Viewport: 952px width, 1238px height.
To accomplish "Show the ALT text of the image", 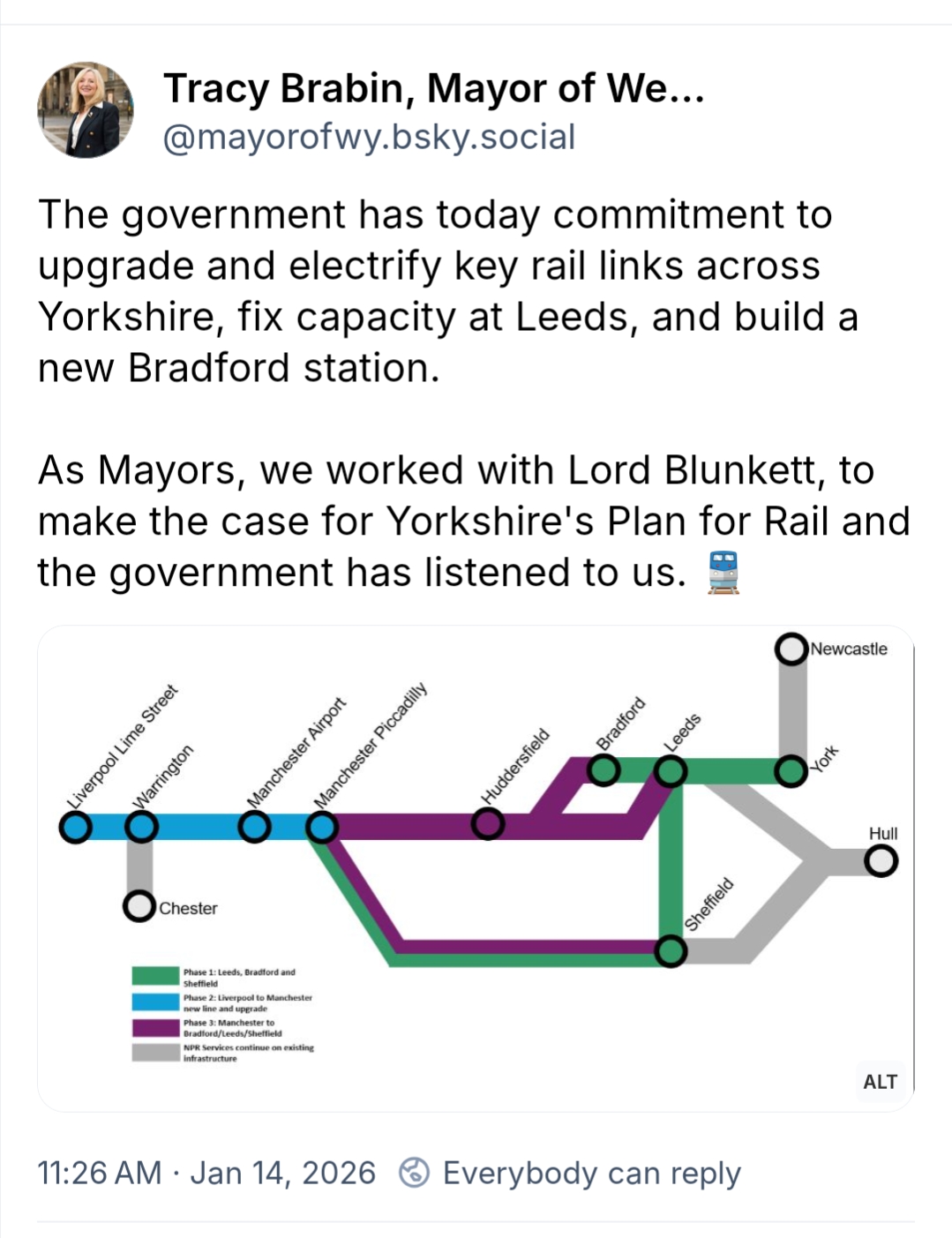I will [x=880, y=1081].
